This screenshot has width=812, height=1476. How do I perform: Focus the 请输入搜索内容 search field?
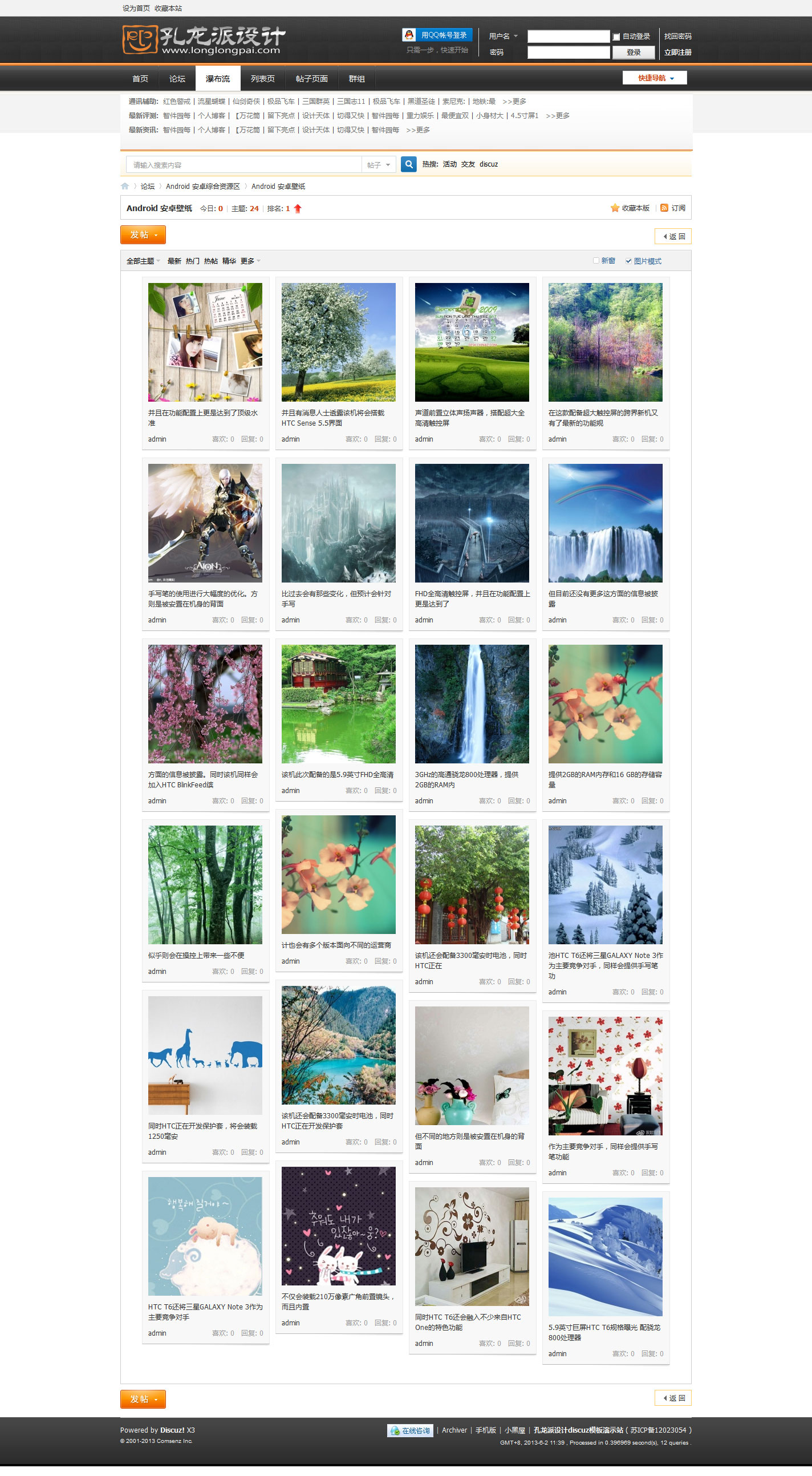[243, 165]
